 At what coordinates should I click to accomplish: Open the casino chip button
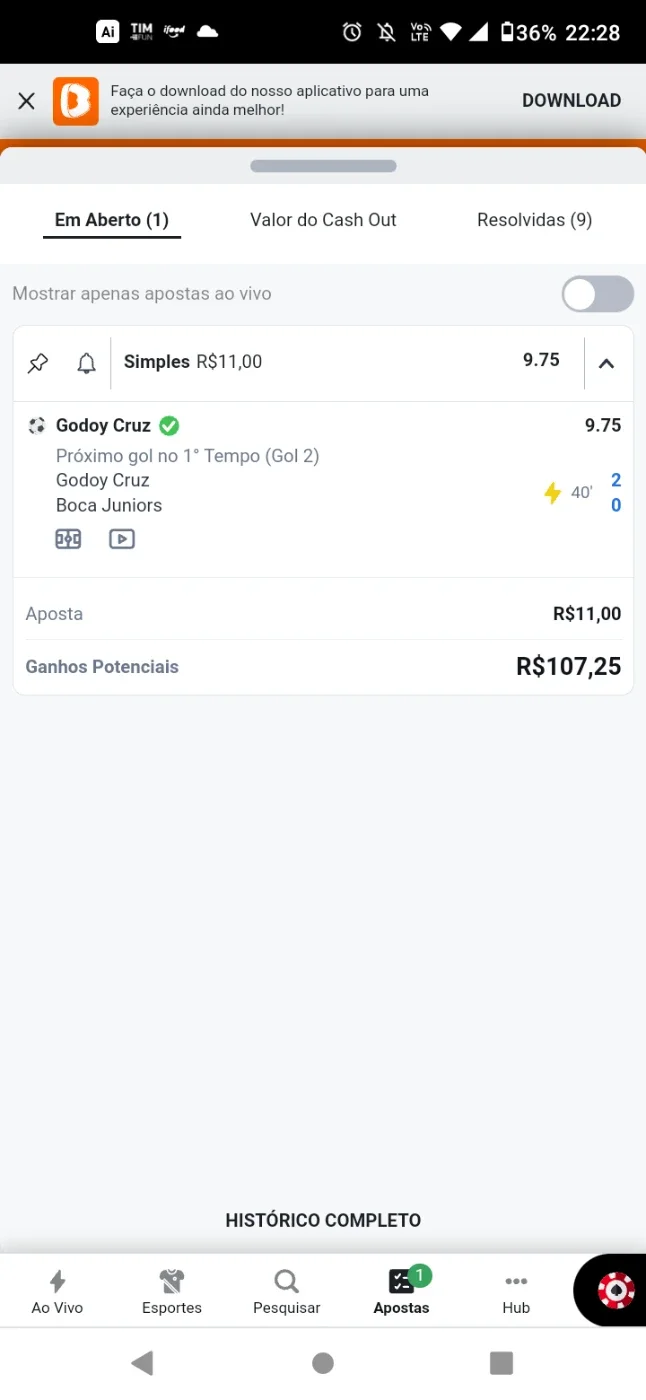pos(615,1290)
